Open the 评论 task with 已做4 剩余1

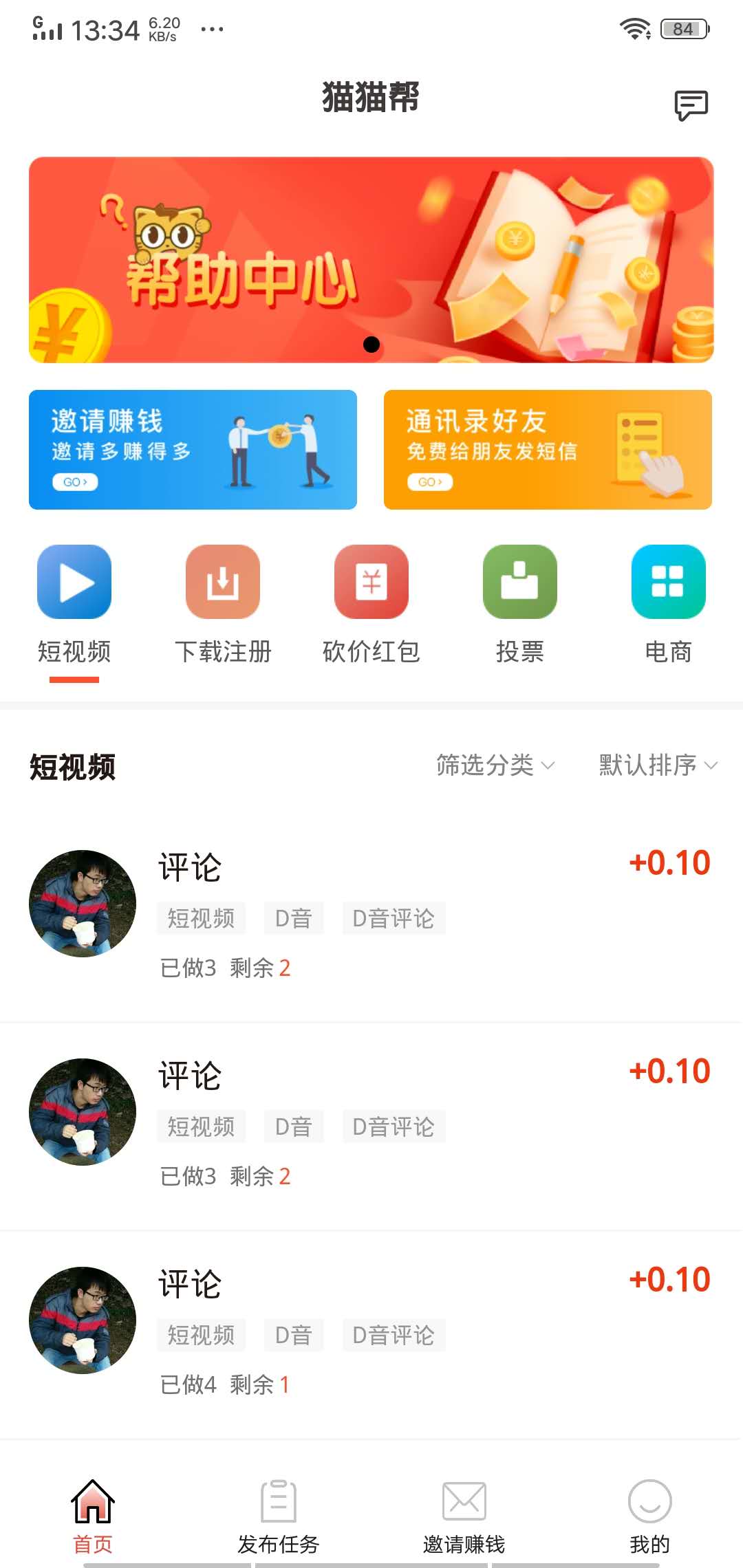(x=371, y=1333)
